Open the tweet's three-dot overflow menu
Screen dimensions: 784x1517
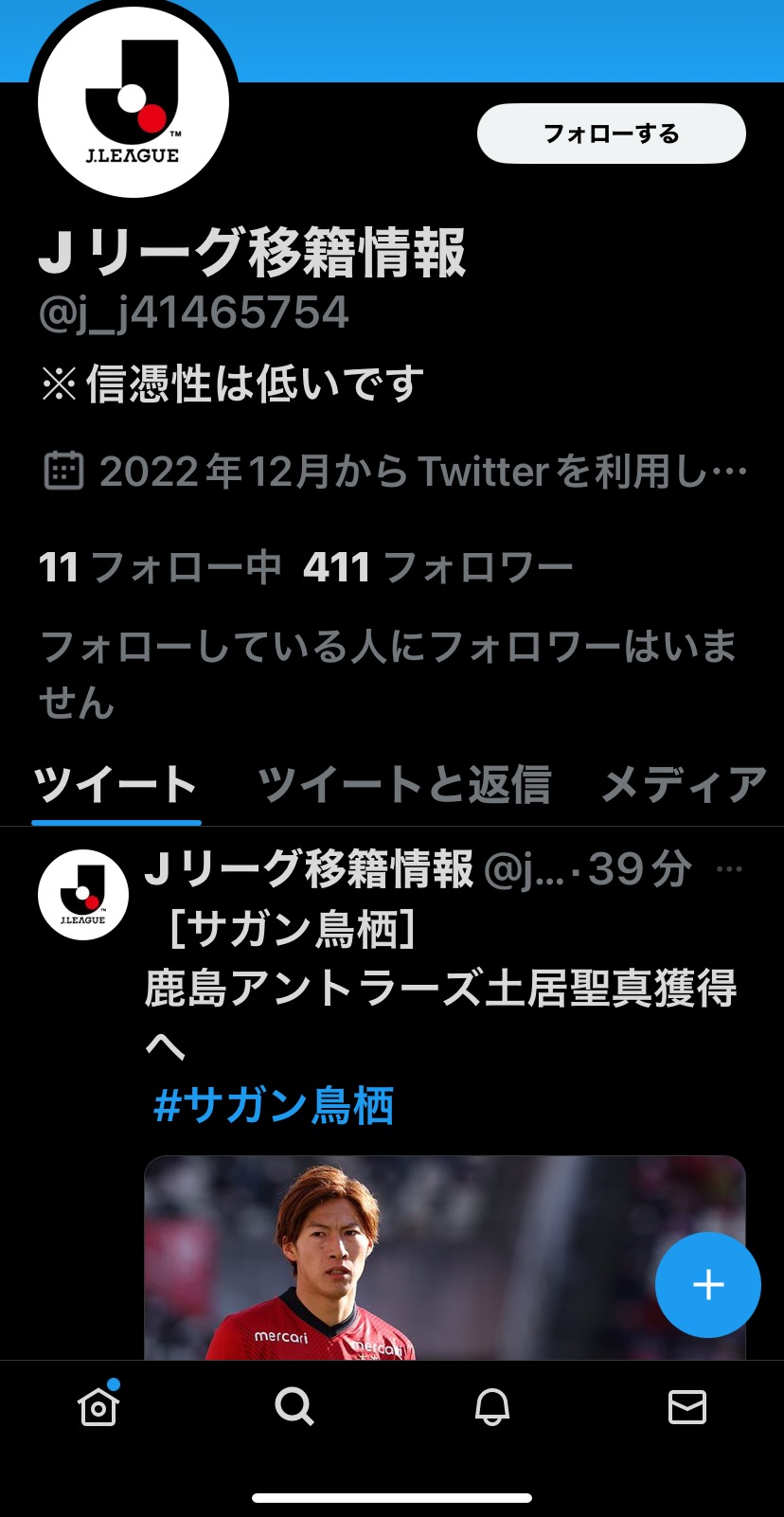click(x=729, y=869)
